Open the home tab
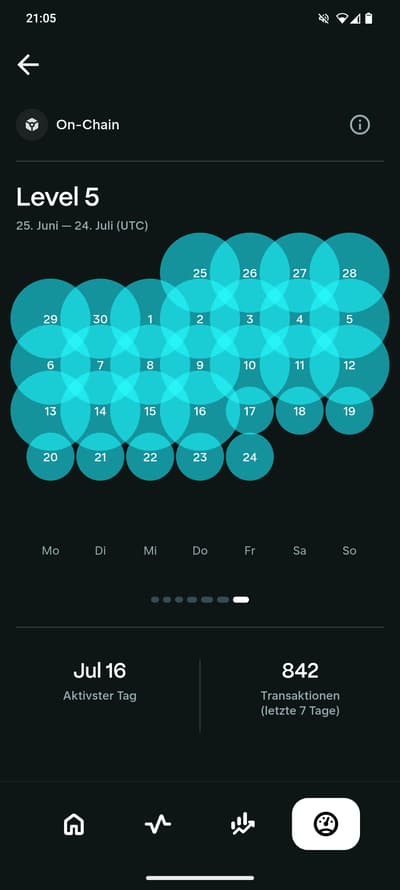The image size is (400, 890). 74,824
